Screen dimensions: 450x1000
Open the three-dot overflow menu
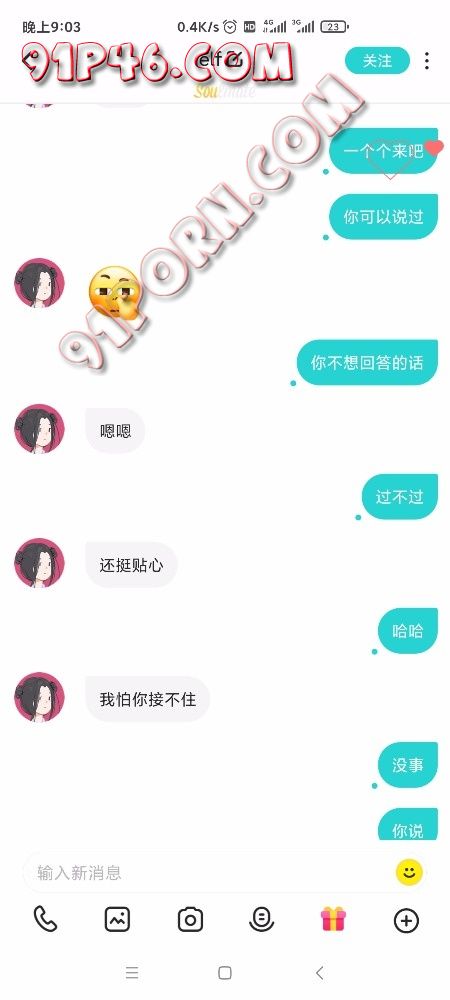(426, 61)
